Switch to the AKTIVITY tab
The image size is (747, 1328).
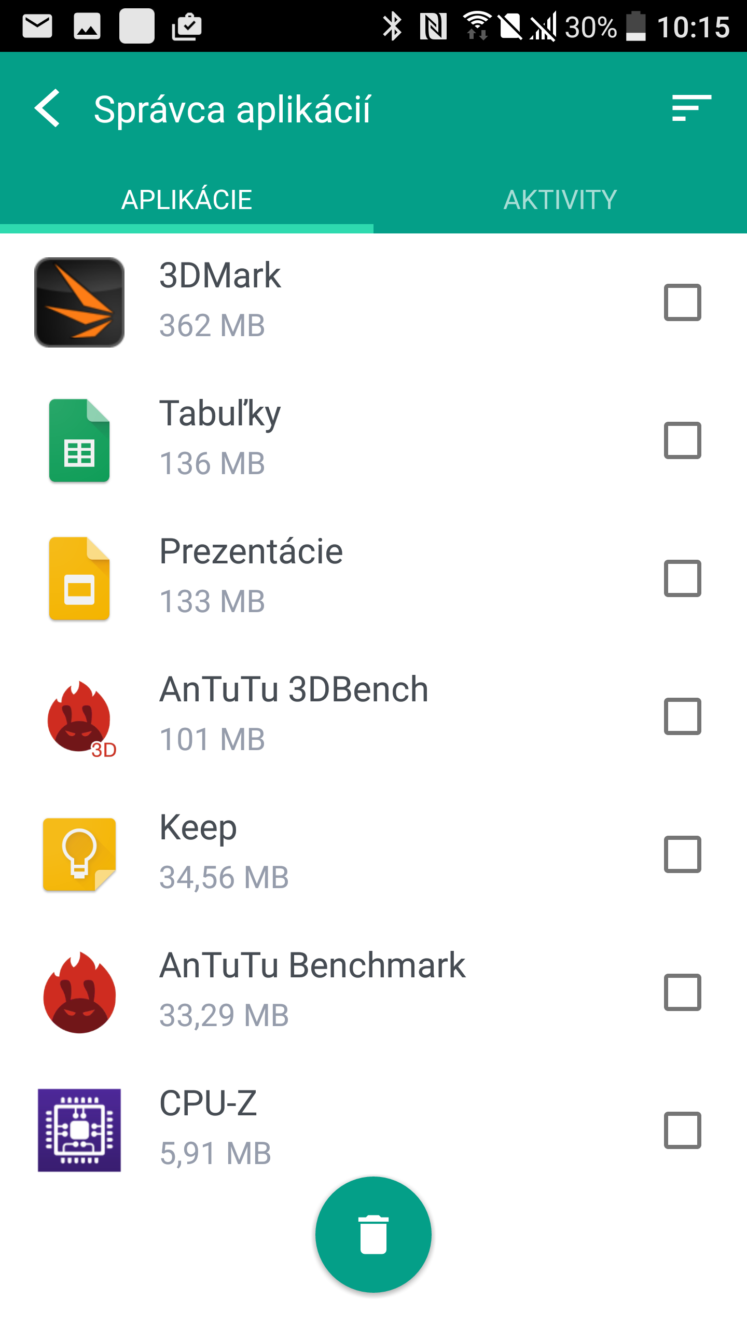[x=560, y=199]
